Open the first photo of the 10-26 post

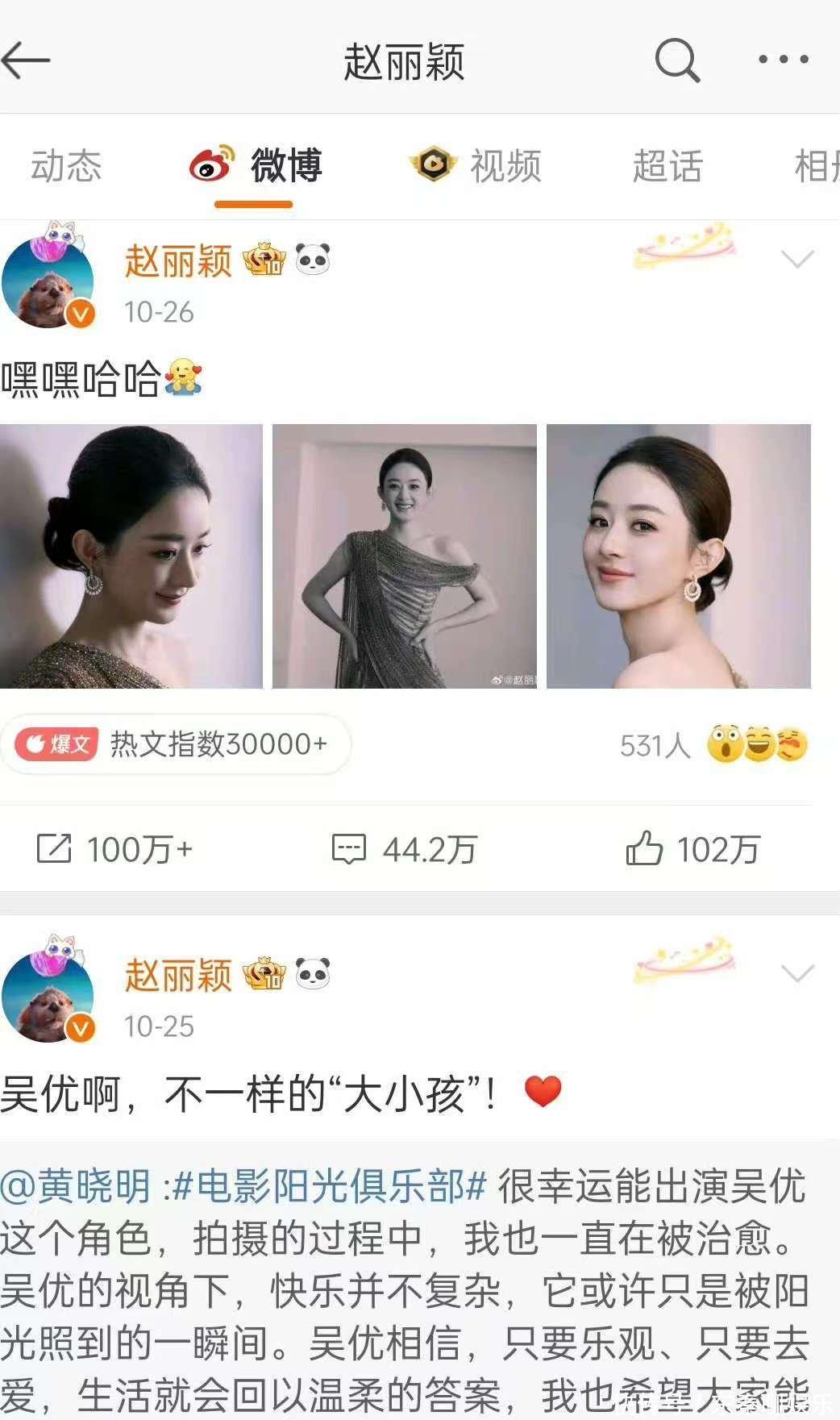click(x=131, y=556)
